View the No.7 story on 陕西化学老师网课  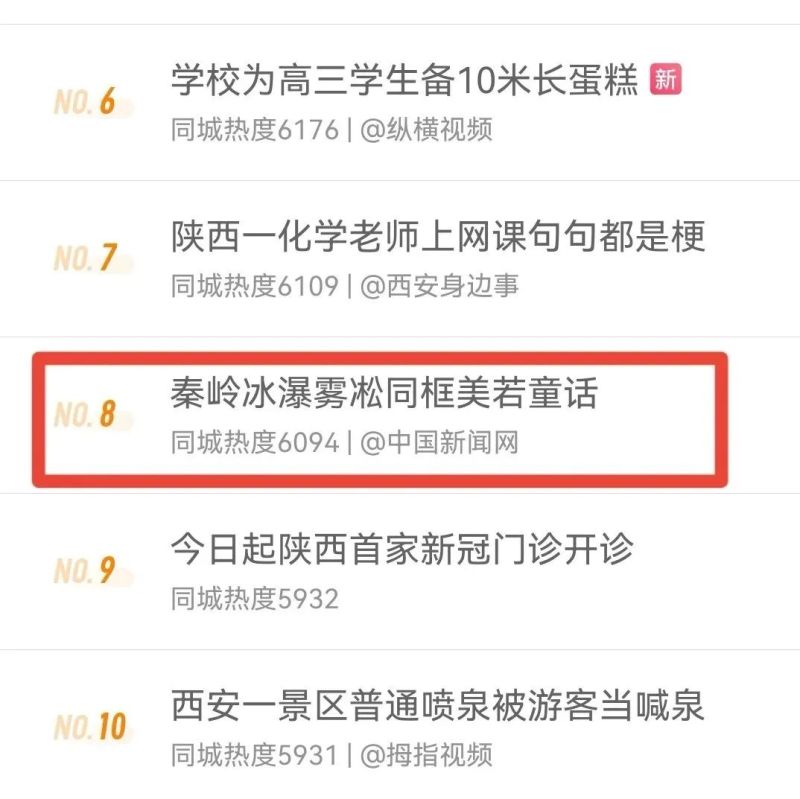click(438, 237)
